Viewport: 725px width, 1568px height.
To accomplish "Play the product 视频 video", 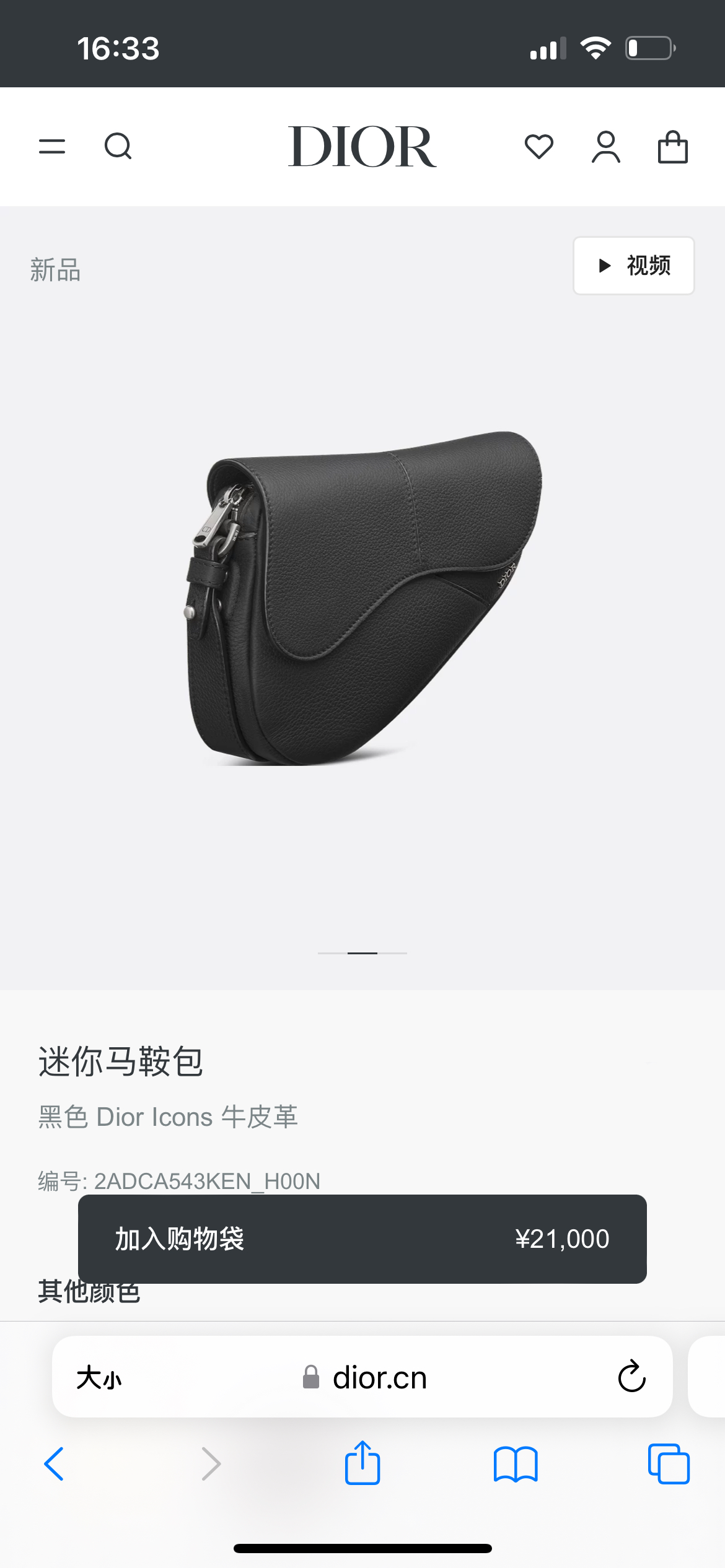I will point(633,266).
